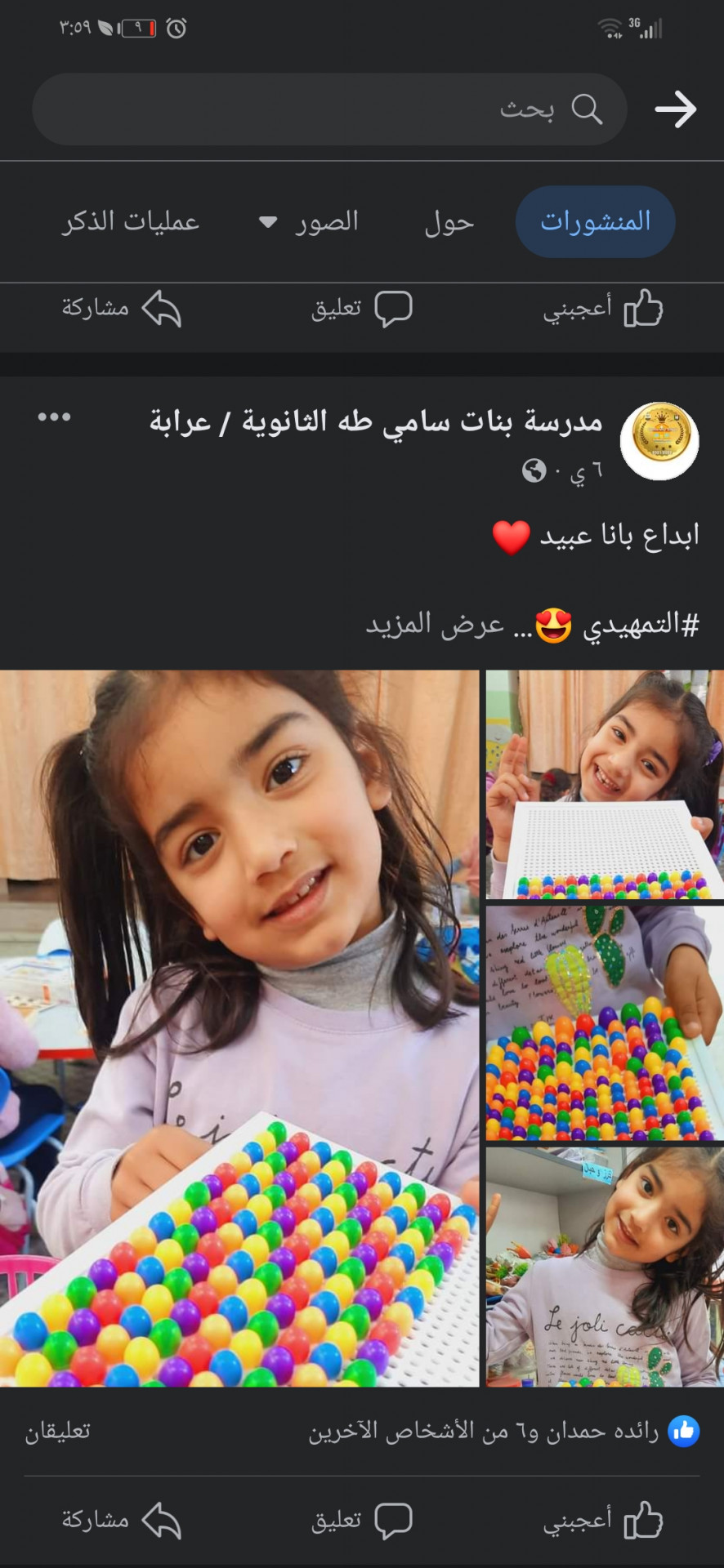Switch to the حول tab
Image resolution: width=724 pixels, height=1568 pixels.
[449, 222]
